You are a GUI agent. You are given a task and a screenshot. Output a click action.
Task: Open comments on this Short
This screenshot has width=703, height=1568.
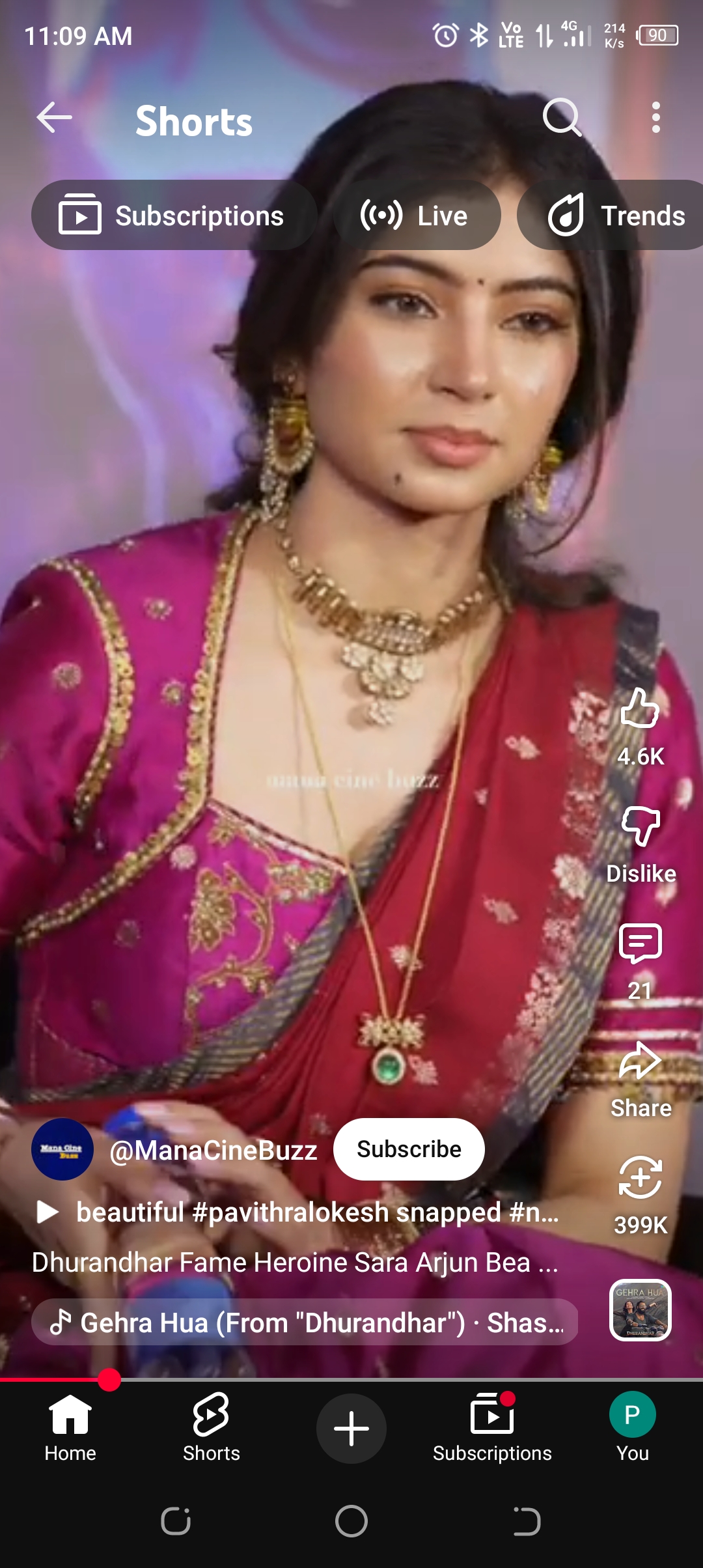(641, 944)
